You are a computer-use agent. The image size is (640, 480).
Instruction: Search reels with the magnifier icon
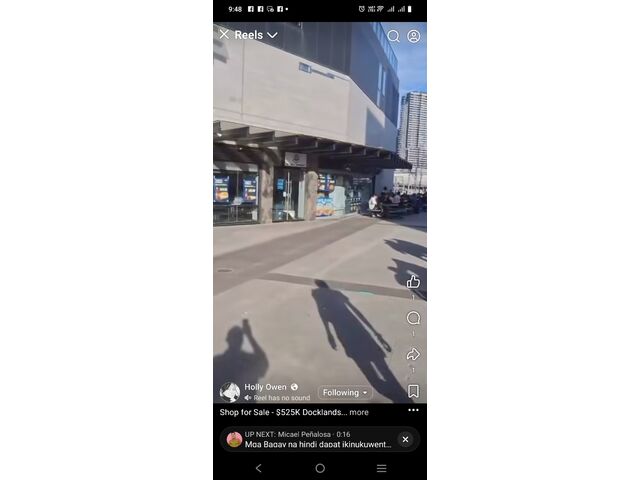point(393,36)
